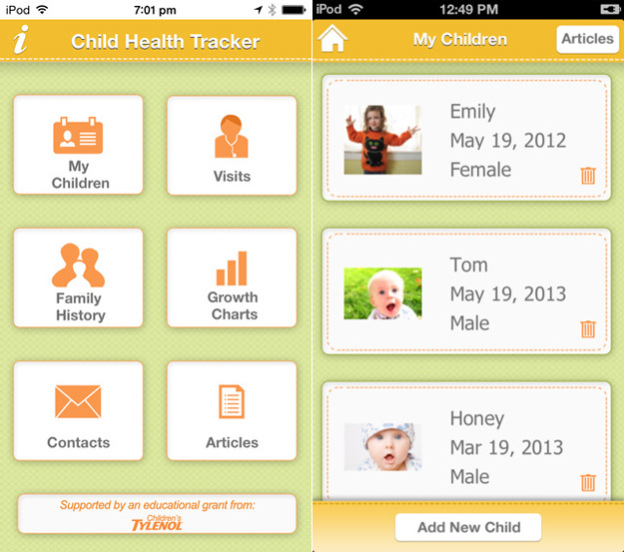Open the Visits tile
The width and height of the screenshot is (624, 552).
tap(232, 146)
